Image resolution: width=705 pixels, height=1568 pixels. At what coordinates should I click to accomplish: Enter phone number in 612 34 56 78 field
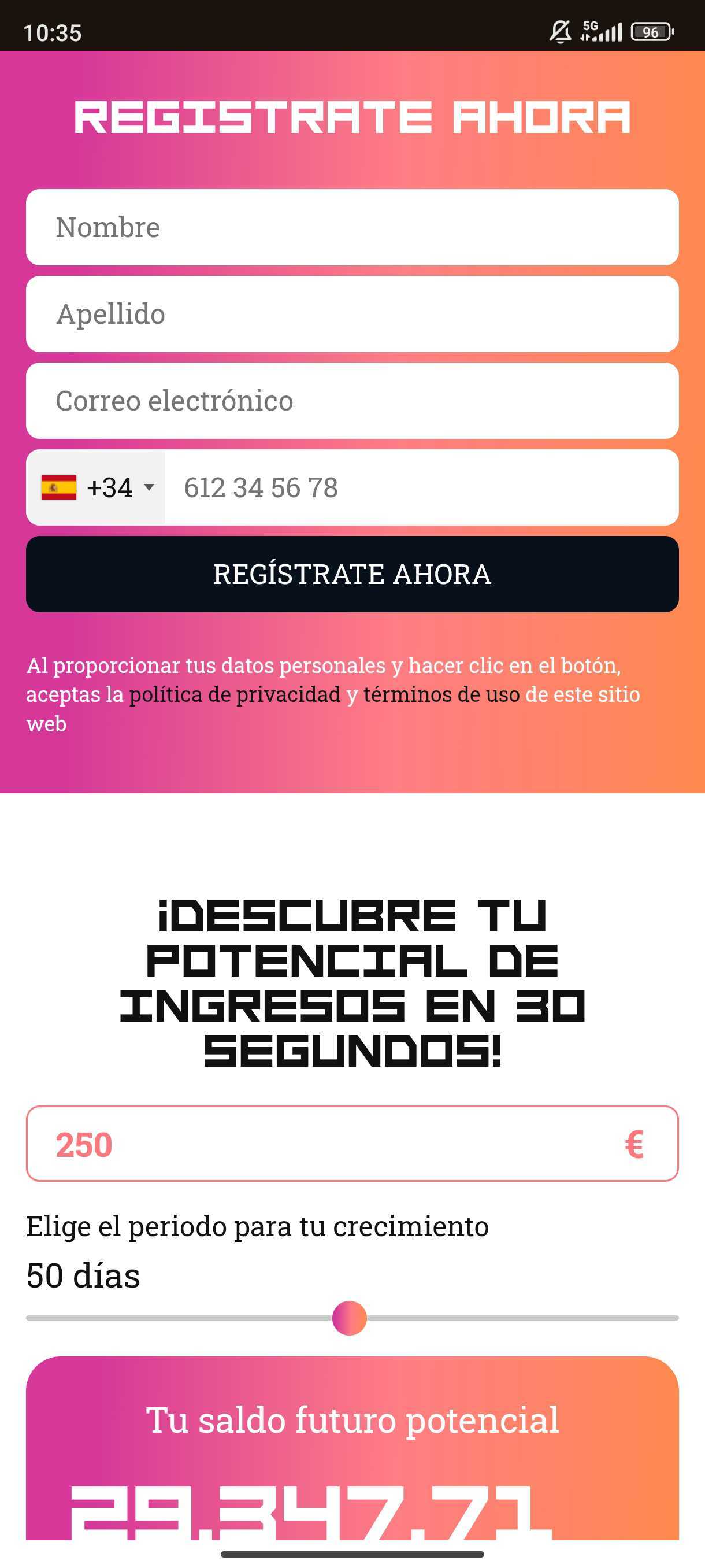click(x=420, y=487)
